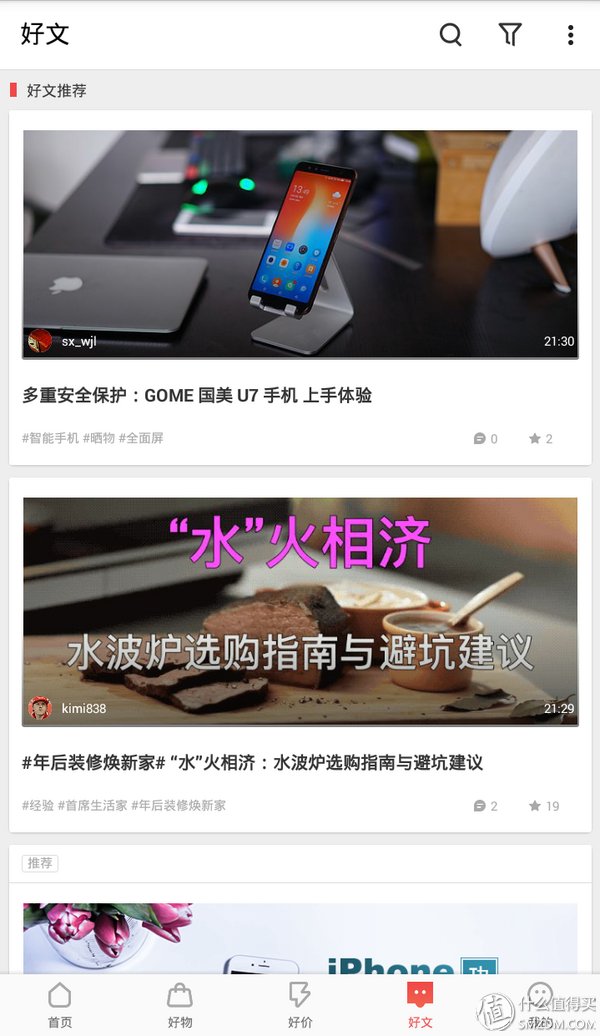Open the GOME 国美 U7 手机 article
600x1036 pixels.
(197, 395)
